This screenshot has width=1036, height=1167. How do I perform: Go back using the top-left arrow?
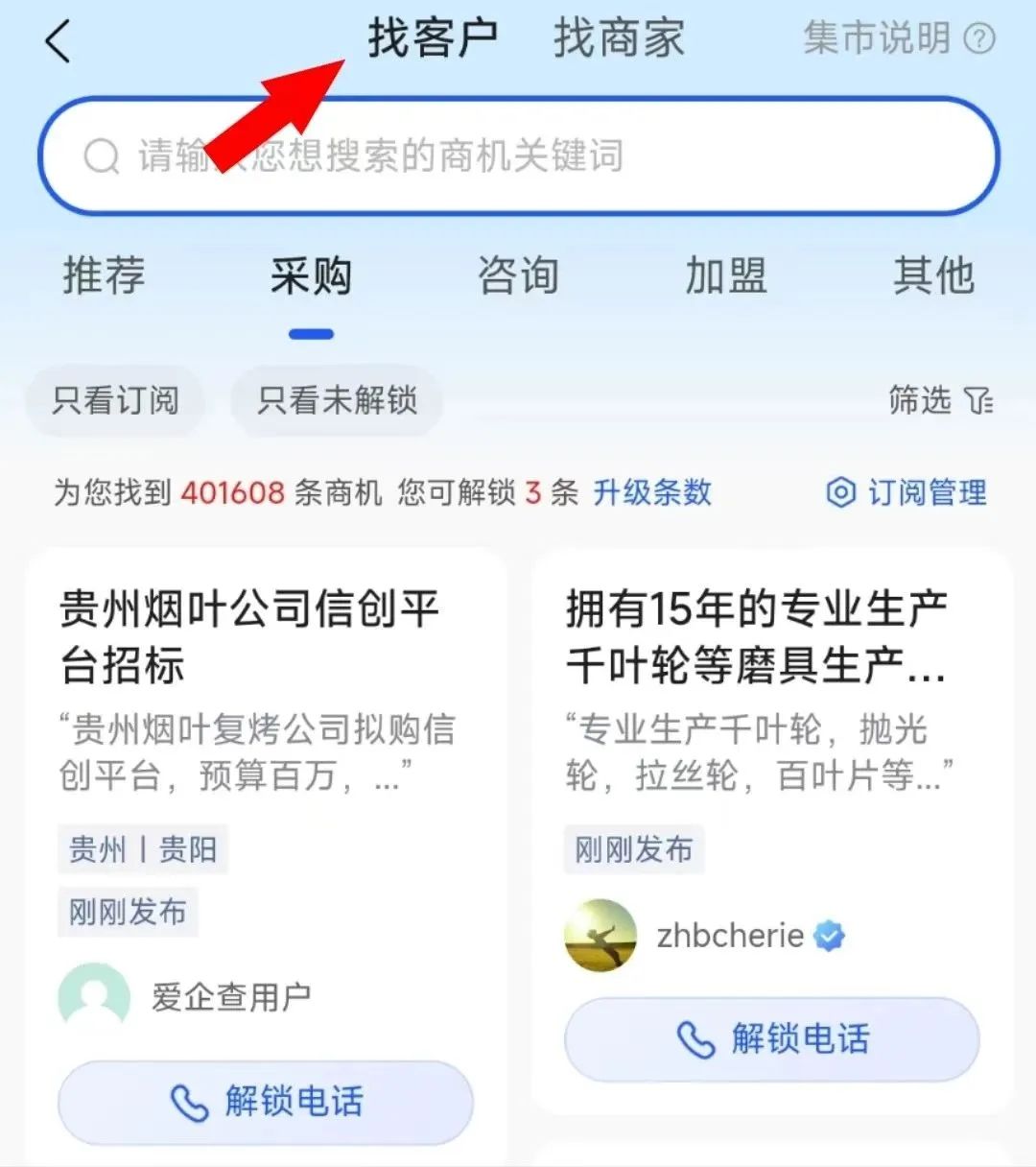(58, 42)
